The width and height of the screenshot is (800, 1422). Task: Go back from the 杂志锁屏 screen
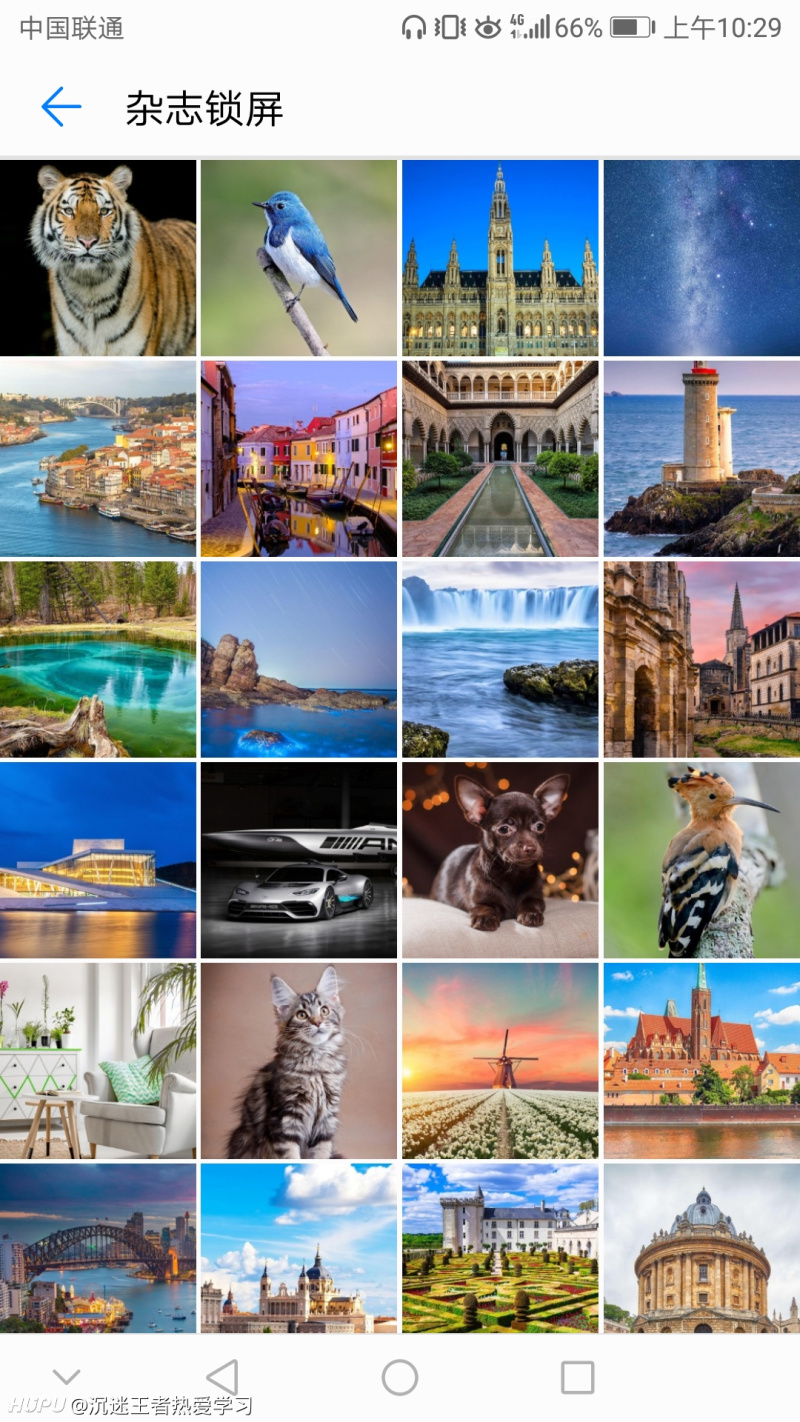tap(61, 107)
